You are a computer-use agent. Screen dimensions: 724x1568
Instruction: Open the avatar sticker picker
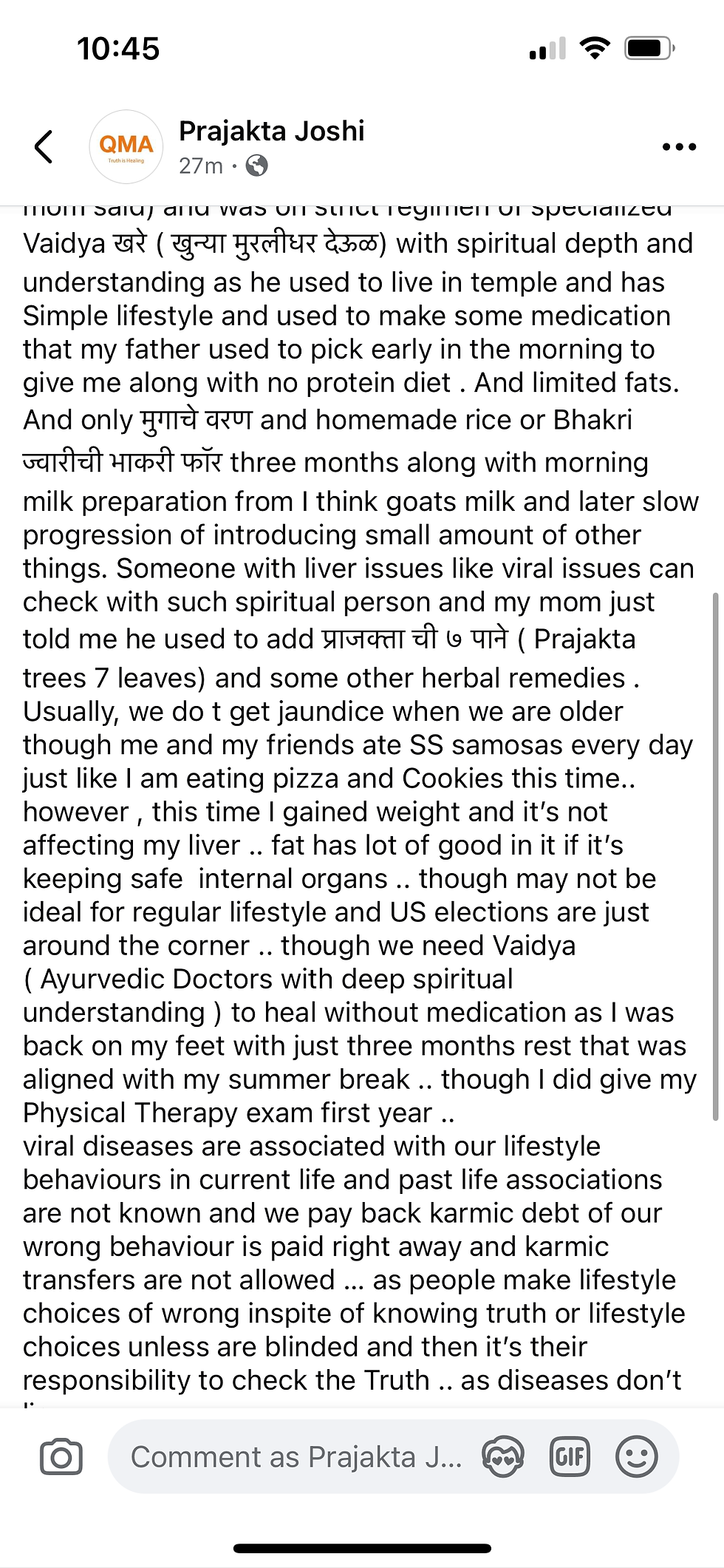[x=503, y=1457]
